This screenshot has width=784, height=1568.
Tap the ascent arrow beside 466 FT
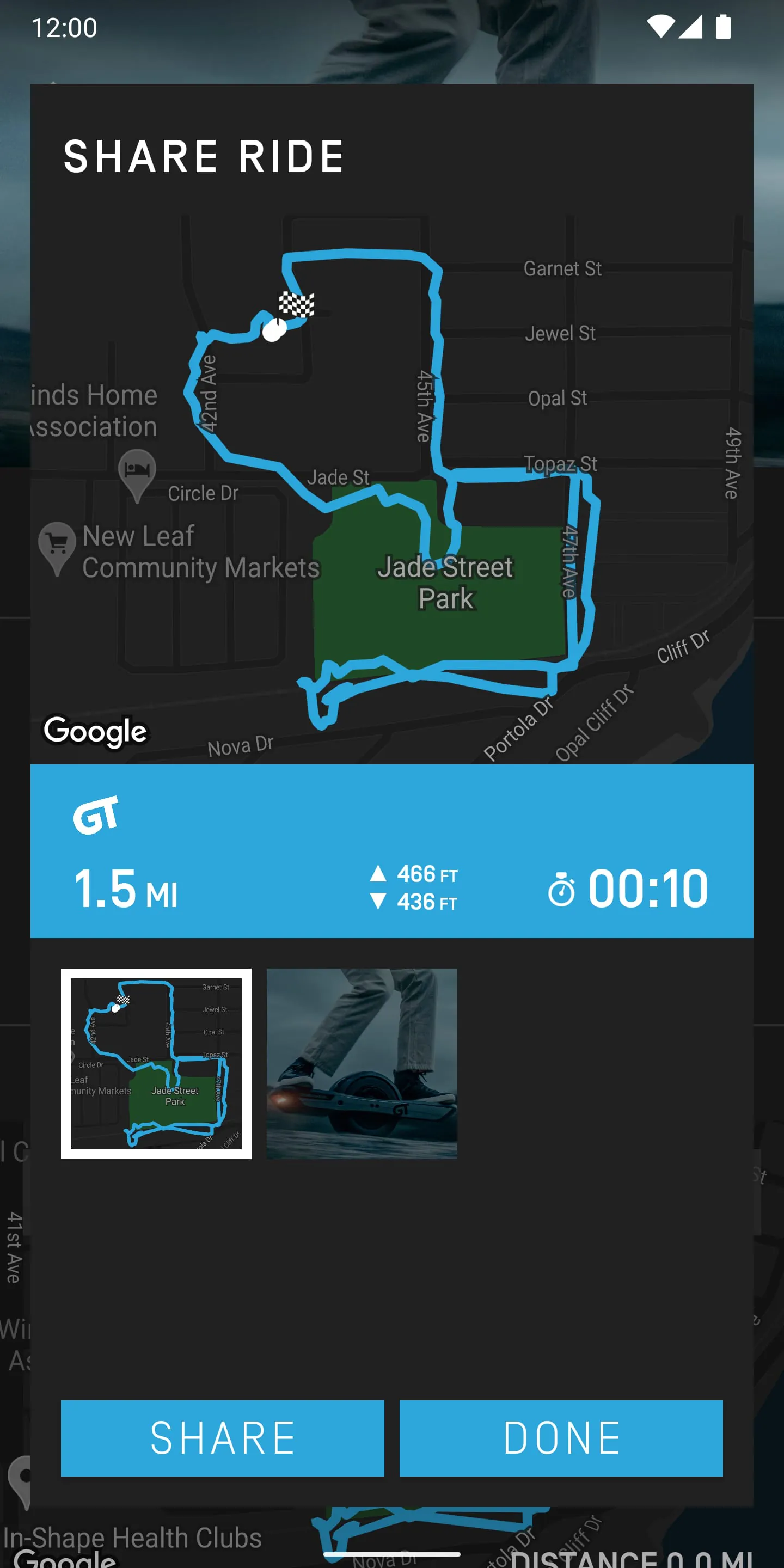(378, 875)
